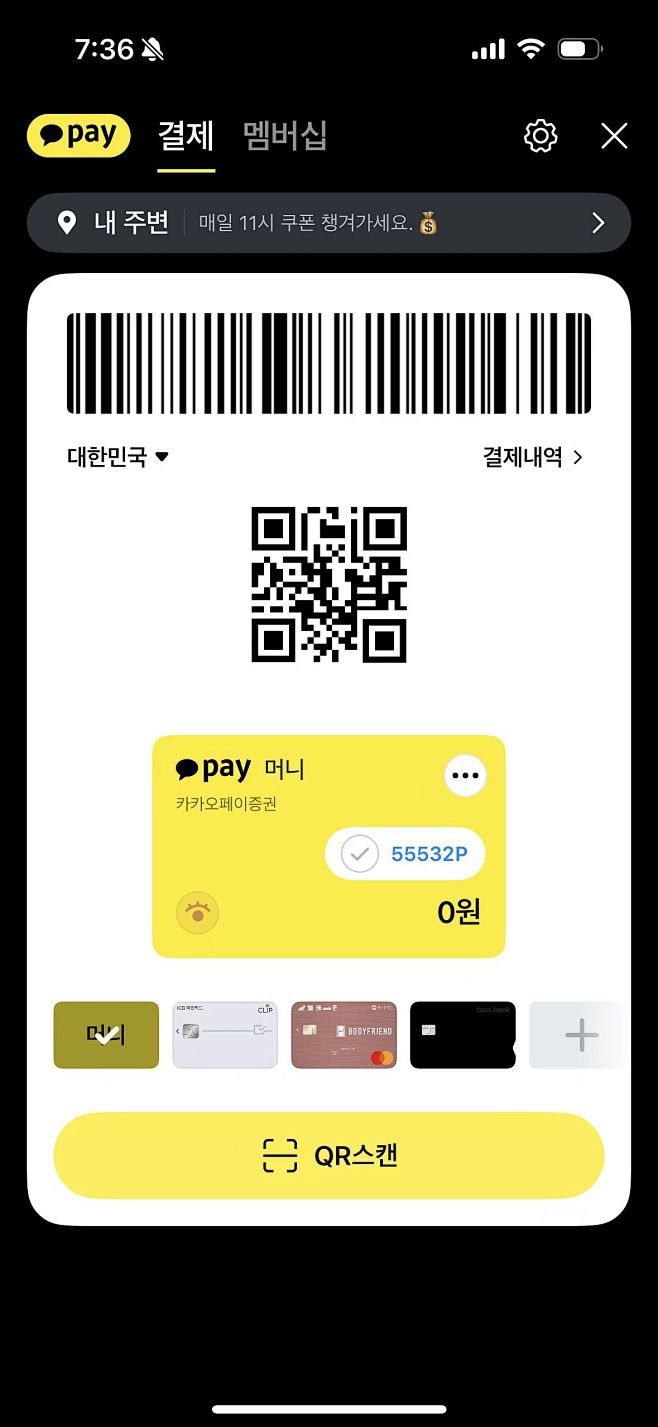Viewport: 658px width, 1427px height.
Task: Close the Kakao Pay screen
Action: tap(614, 136)
